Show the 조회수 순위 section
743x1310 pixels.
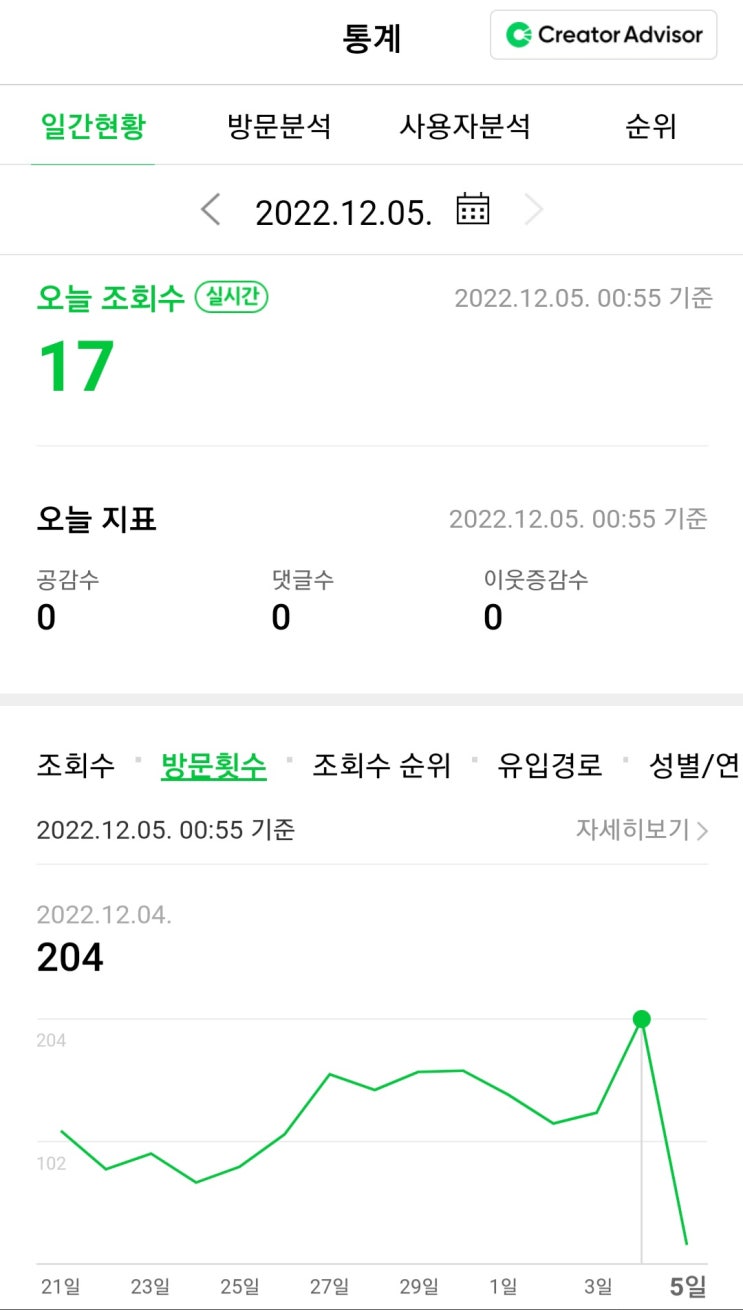(381, 766)
